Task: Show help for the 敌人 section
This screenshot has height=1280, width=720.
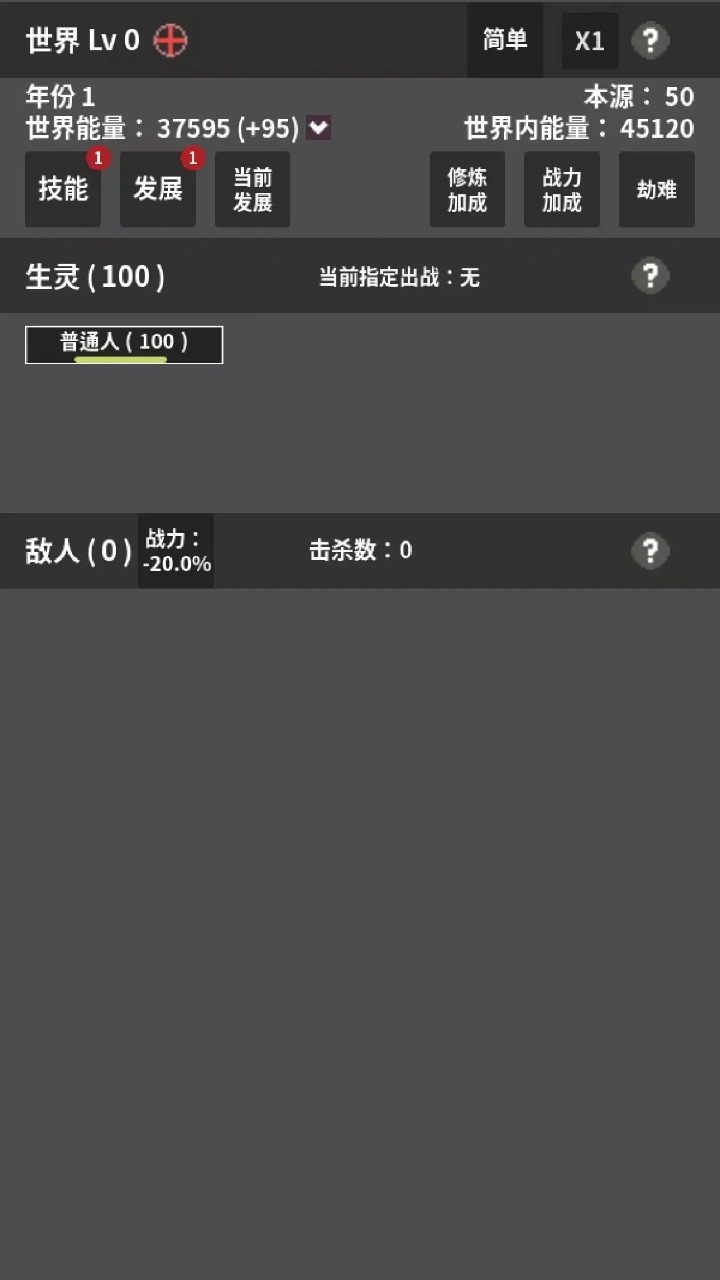Action: (x=650, y=551)
